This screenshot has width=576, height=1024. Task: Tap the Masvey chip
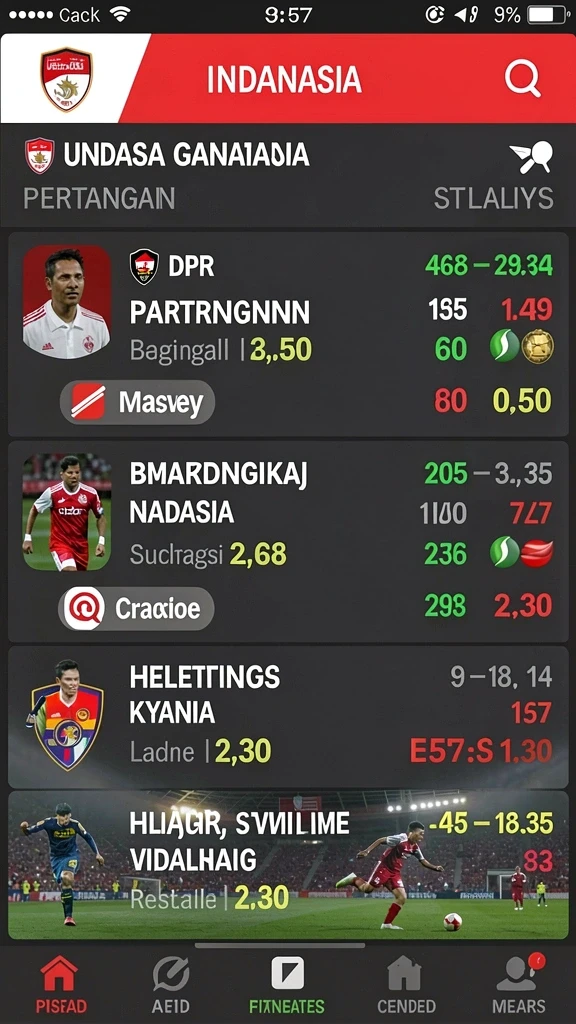(x=138, y=402)
